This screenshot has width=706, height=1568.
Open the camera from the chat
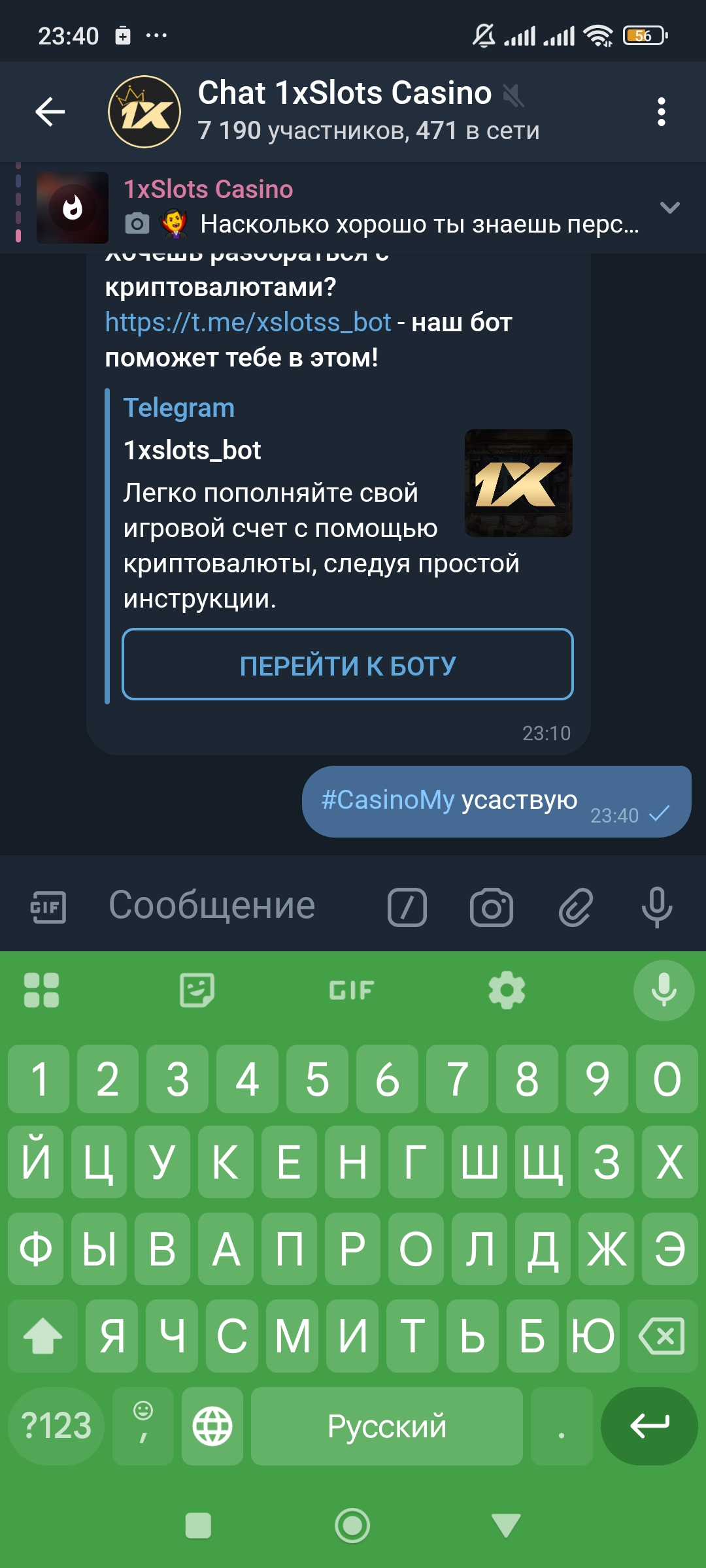click(491, 907)
